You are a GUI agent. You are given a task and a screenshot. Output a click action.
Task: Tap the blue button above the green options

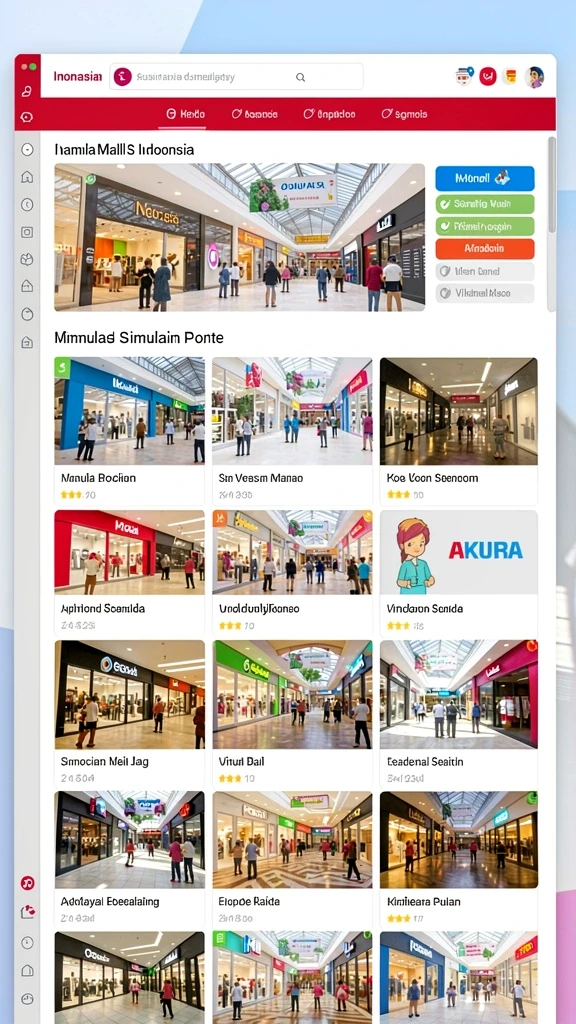pos(485,178)
